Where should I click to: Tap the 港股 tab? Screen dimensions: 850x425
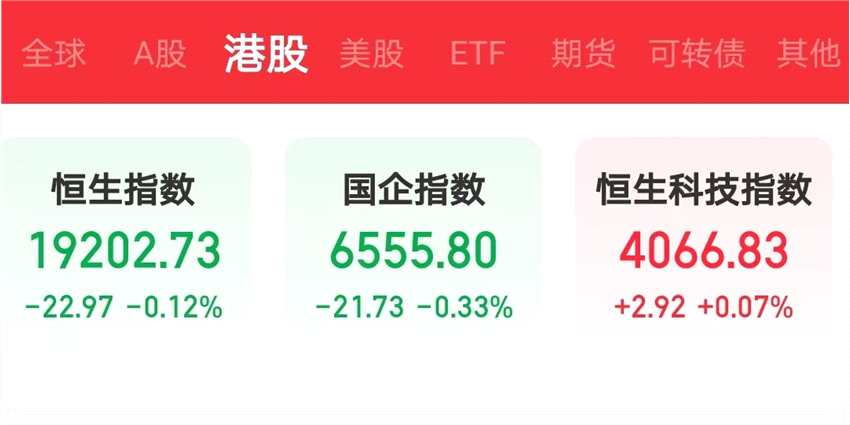coord(265,53)
